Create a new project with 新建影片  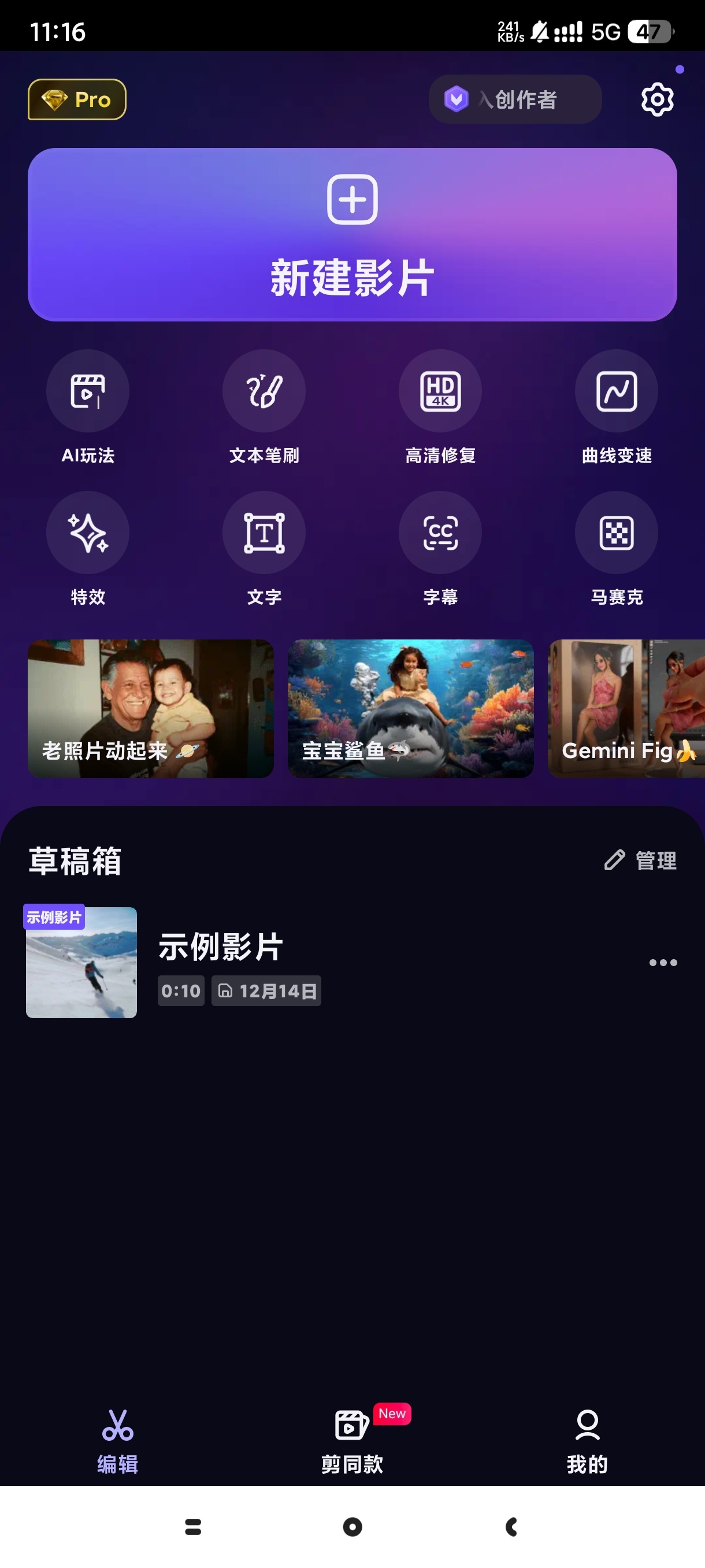tap(352, 234)
